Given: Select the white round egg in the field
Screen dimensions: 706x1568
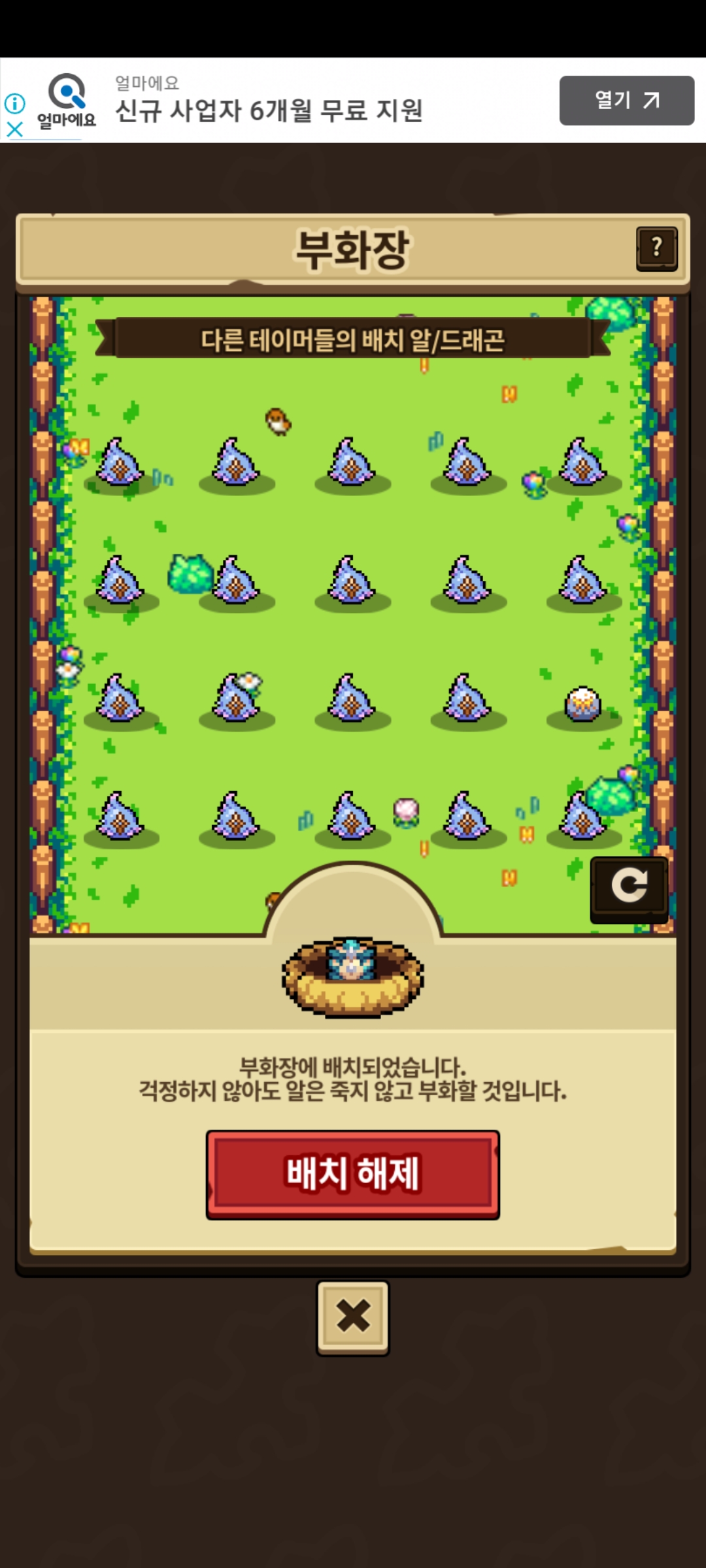Looking at the screenshot, I should pyautogui.click(x=583, y=704).
